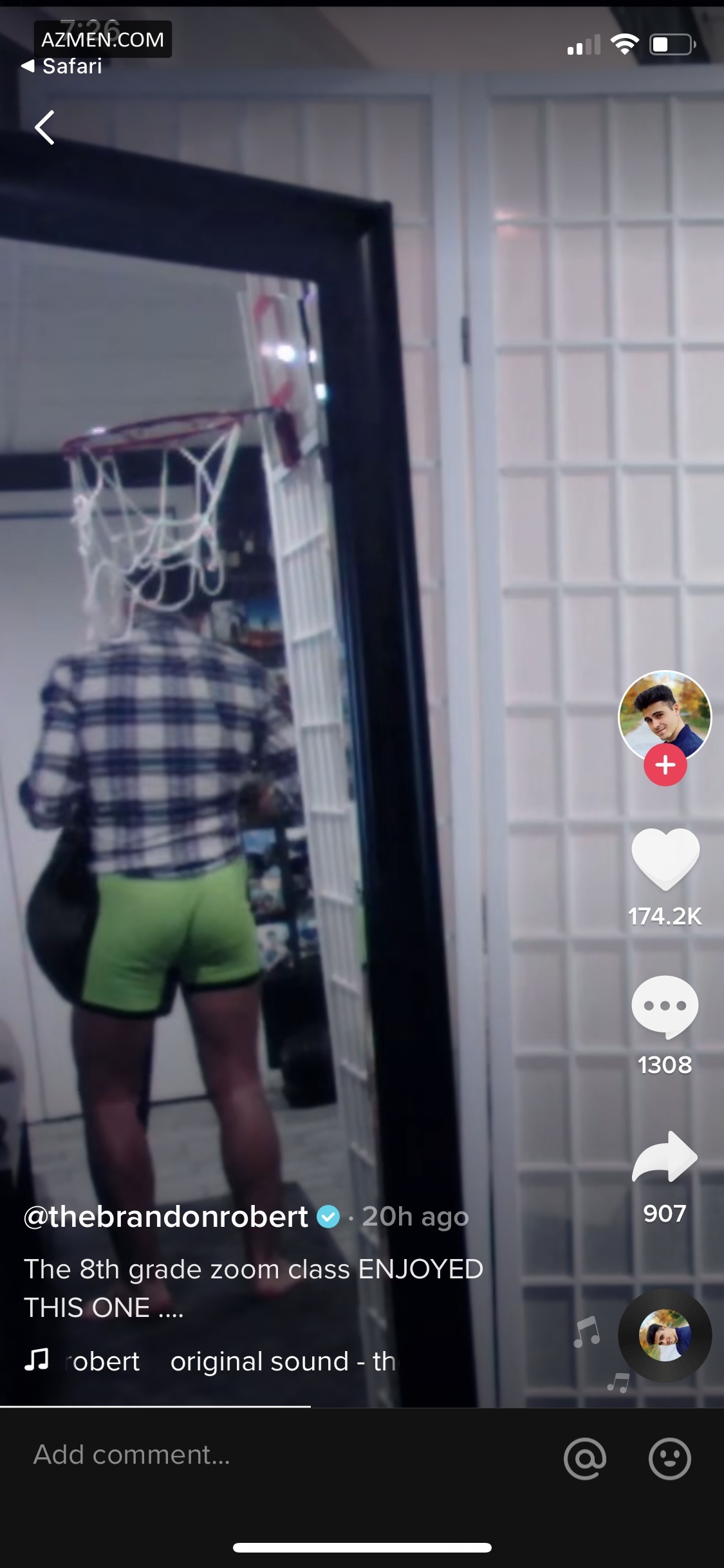Screen dimensions: 724x1568
Task: Open the emoji picker smiley icon
Action: [669, 1458]
